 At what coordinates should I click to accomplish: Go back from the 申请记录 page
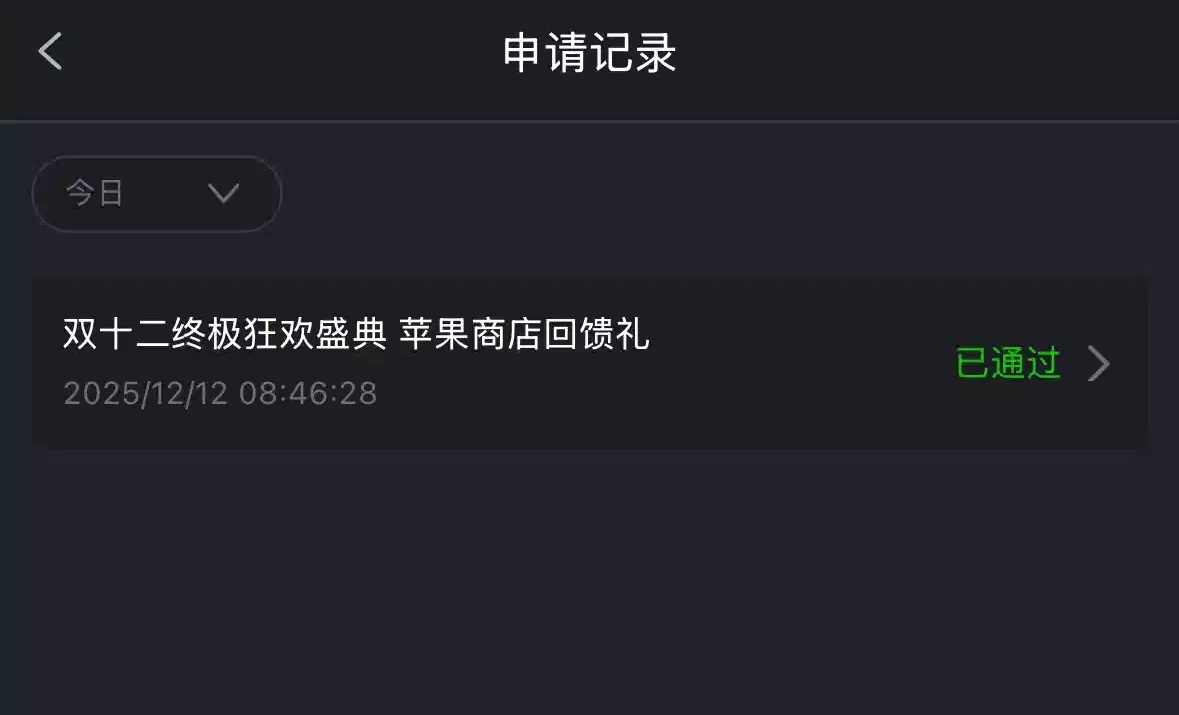pos(50,51)
